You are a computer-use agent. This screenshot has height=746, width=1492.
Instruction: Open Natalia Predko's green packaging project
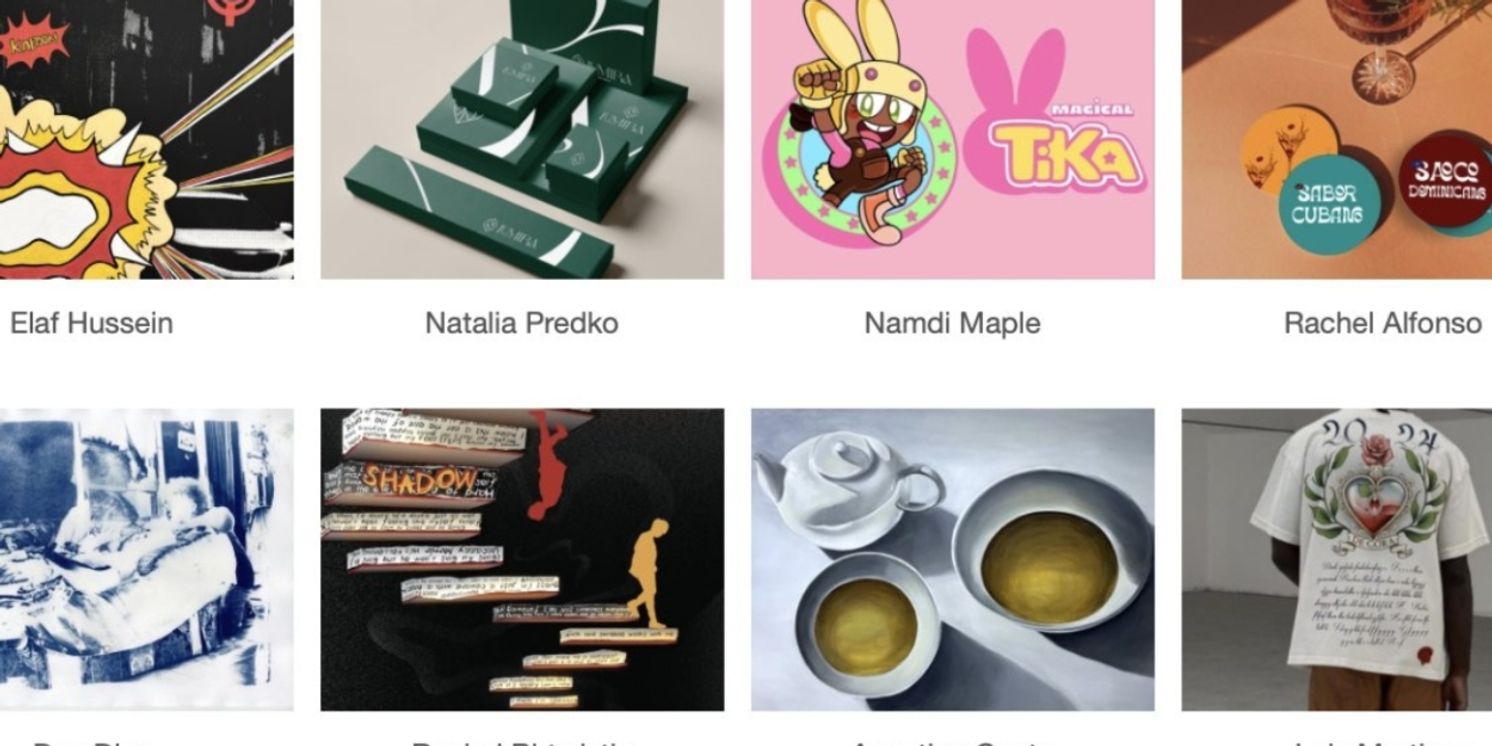[x=521, y=140]
